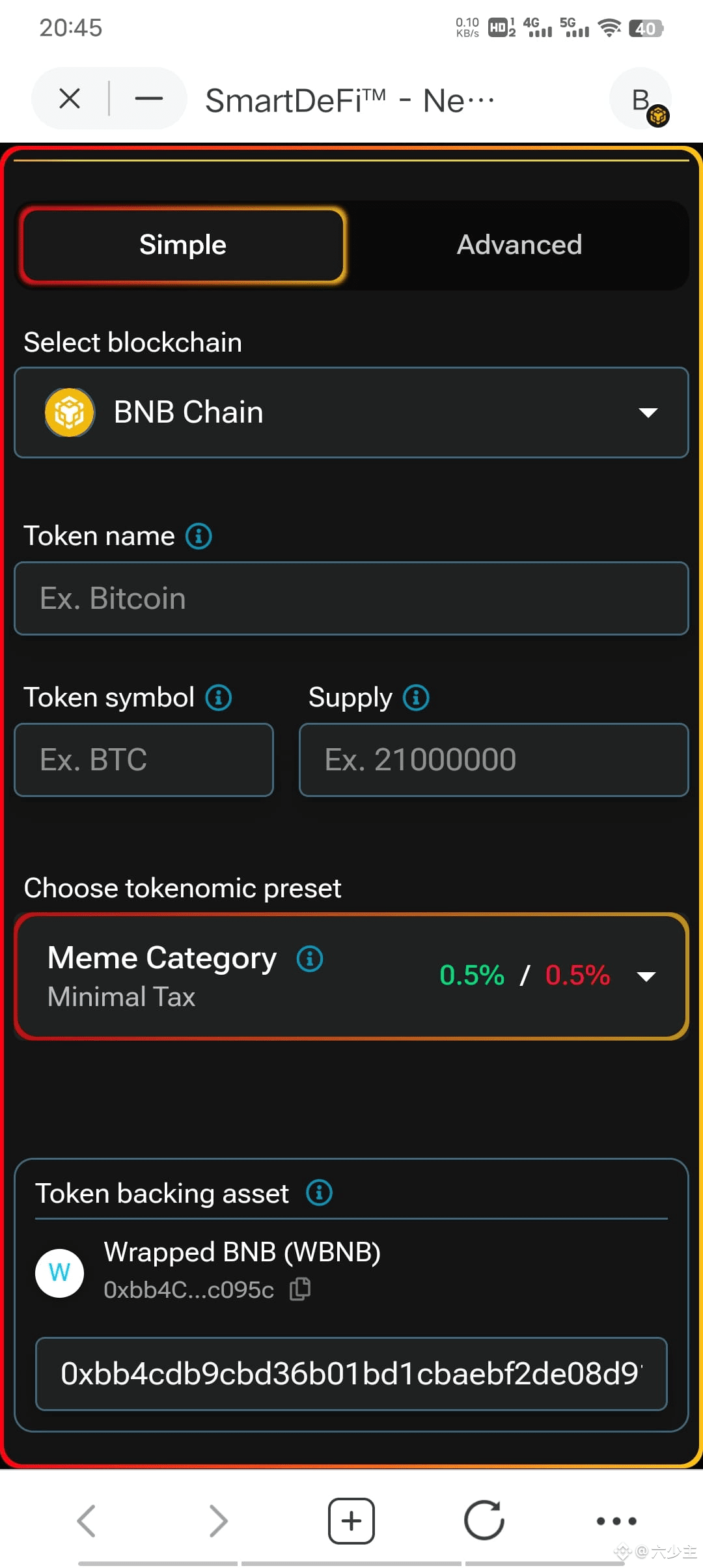The width and height of the screenshot is (703, 1568).
Task: Open the browser overflow menu
Action: [x=615, y=1520]
